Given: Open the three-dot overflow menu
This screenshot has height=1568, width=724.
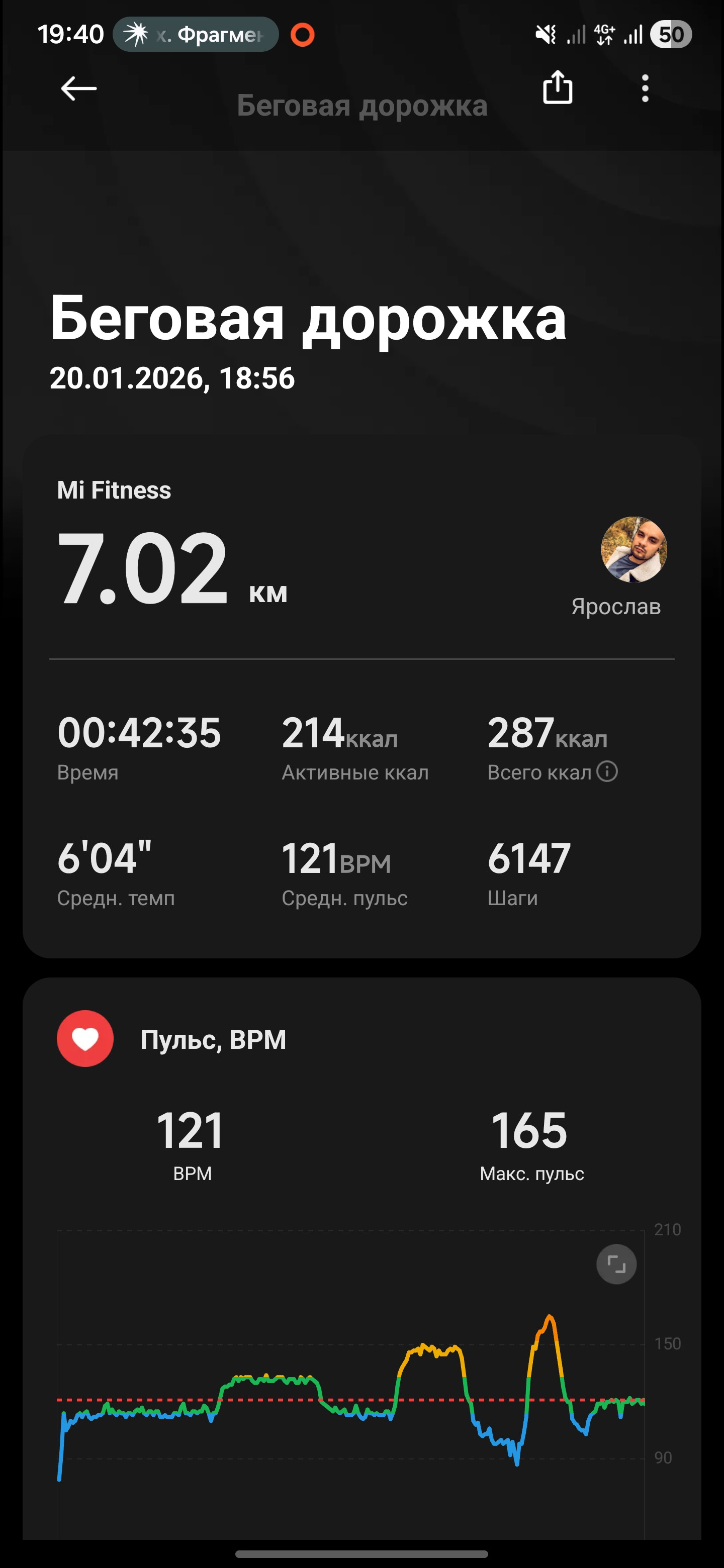Looking at the screenshot, I should (645, 88).
